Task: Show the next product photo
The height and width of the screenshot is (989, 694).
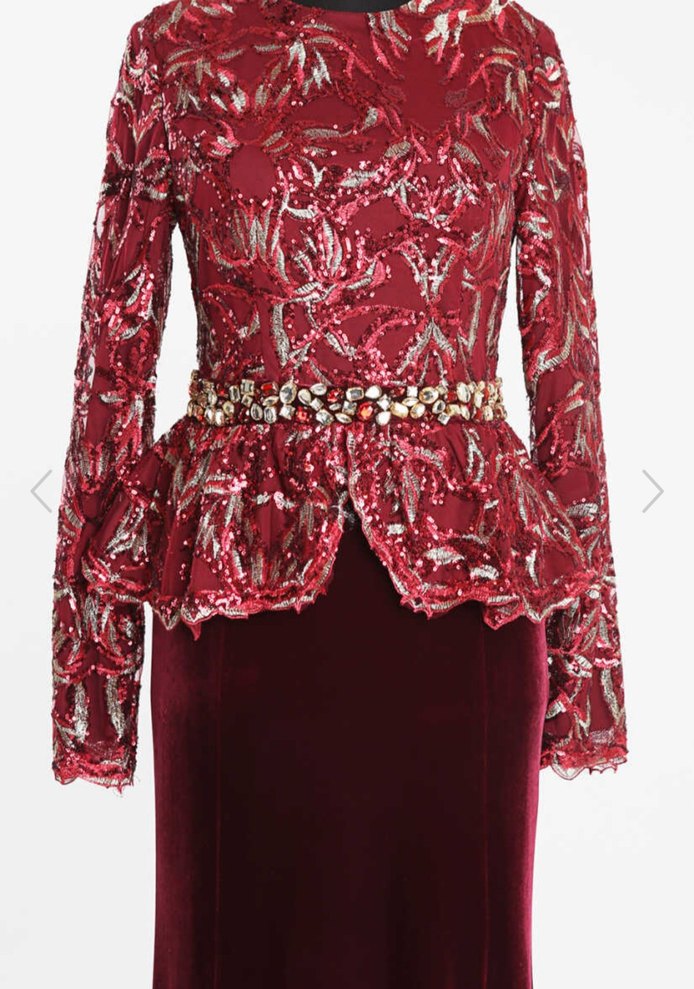Action: tap(652, 491)
